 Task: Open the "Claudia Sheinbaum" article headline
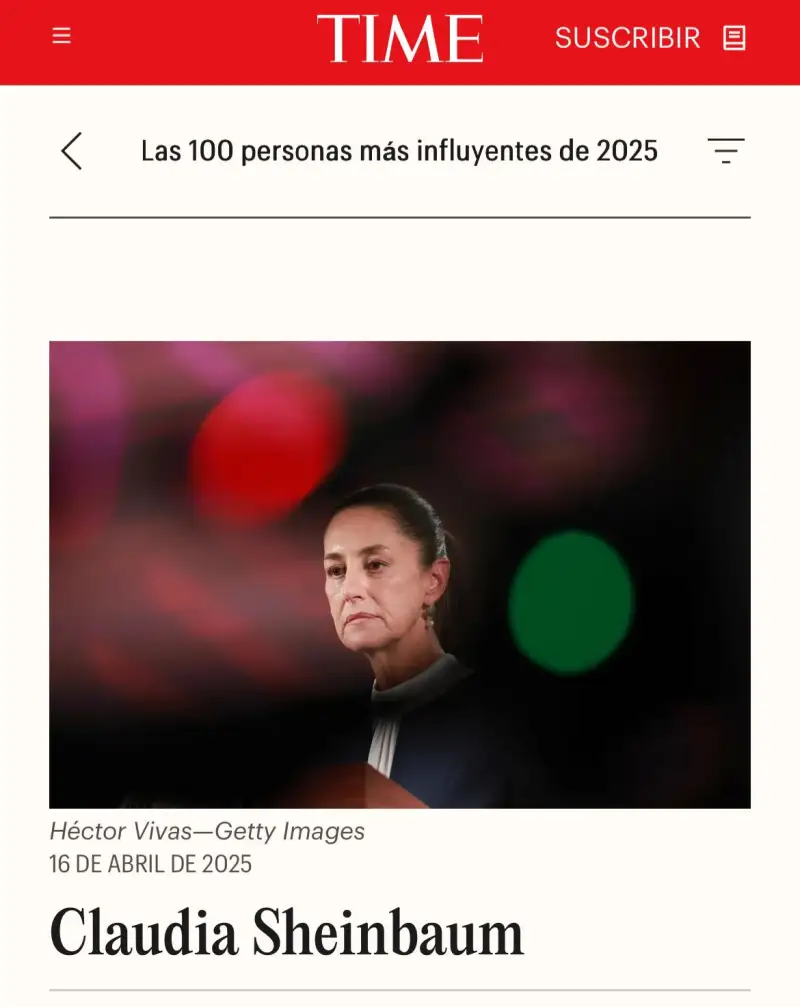[288, 932]
